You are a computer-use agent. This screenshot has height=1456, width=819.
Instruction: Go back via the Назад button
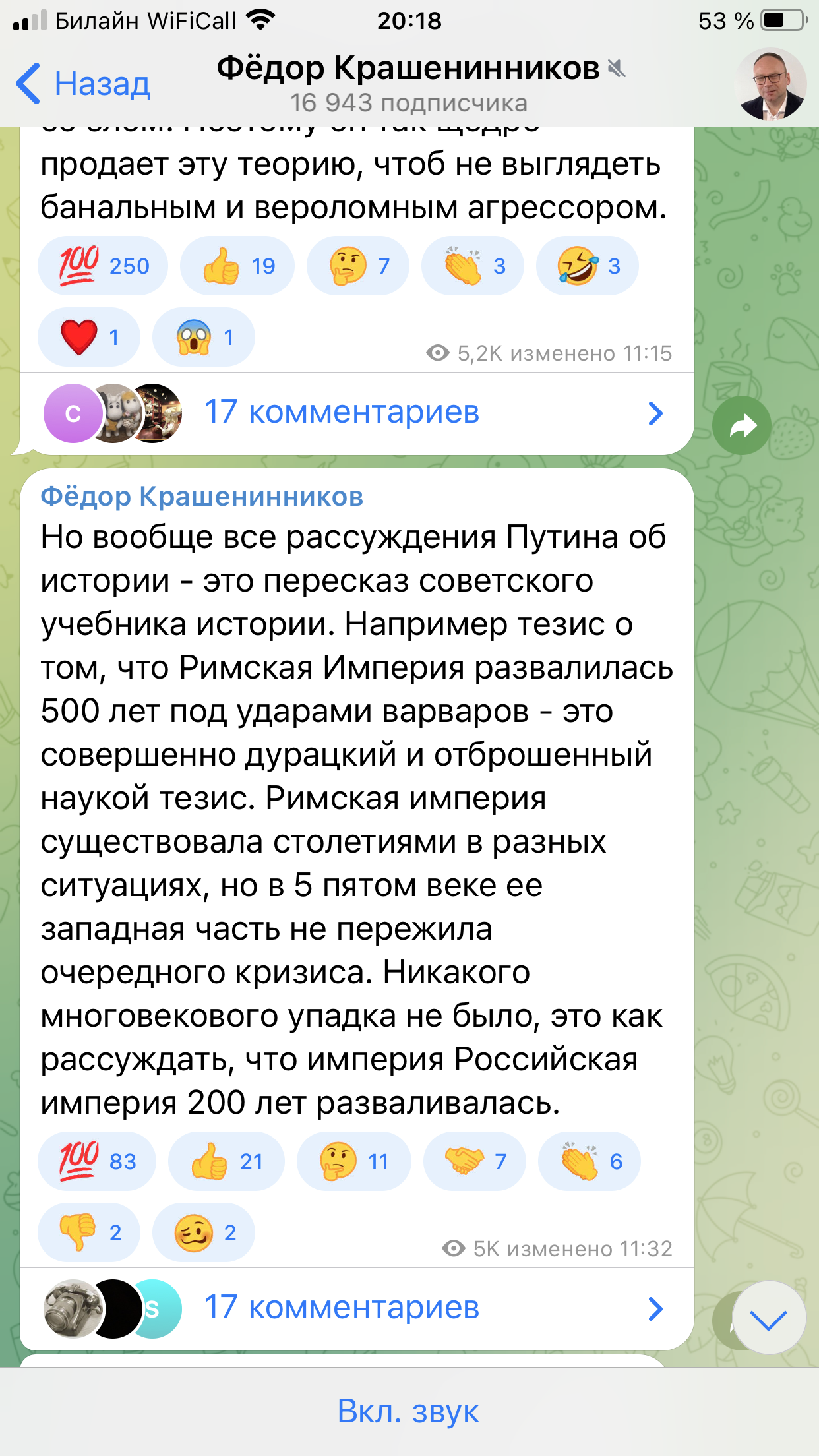[84, 84]
